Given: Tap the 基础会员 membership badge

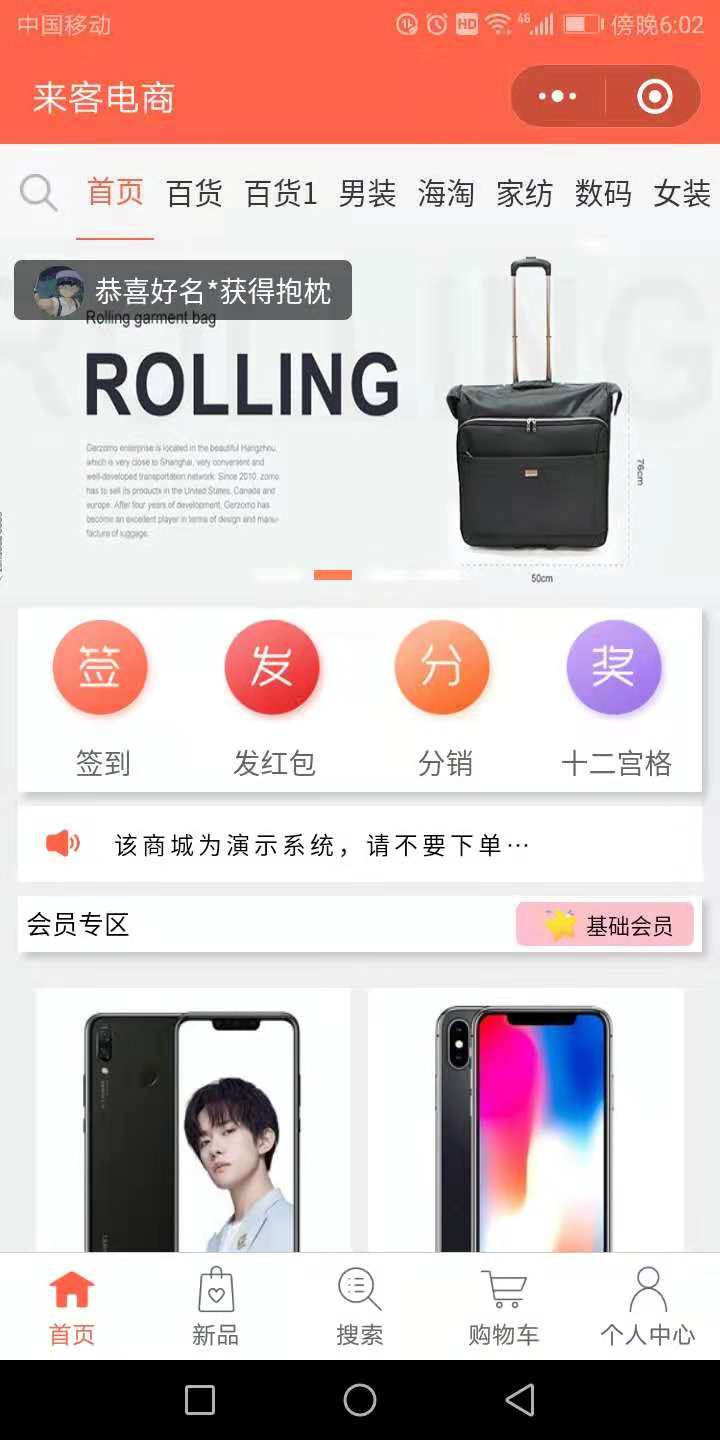Looking at the screenshot, I should pyautogui.click(x=605, y=925).
